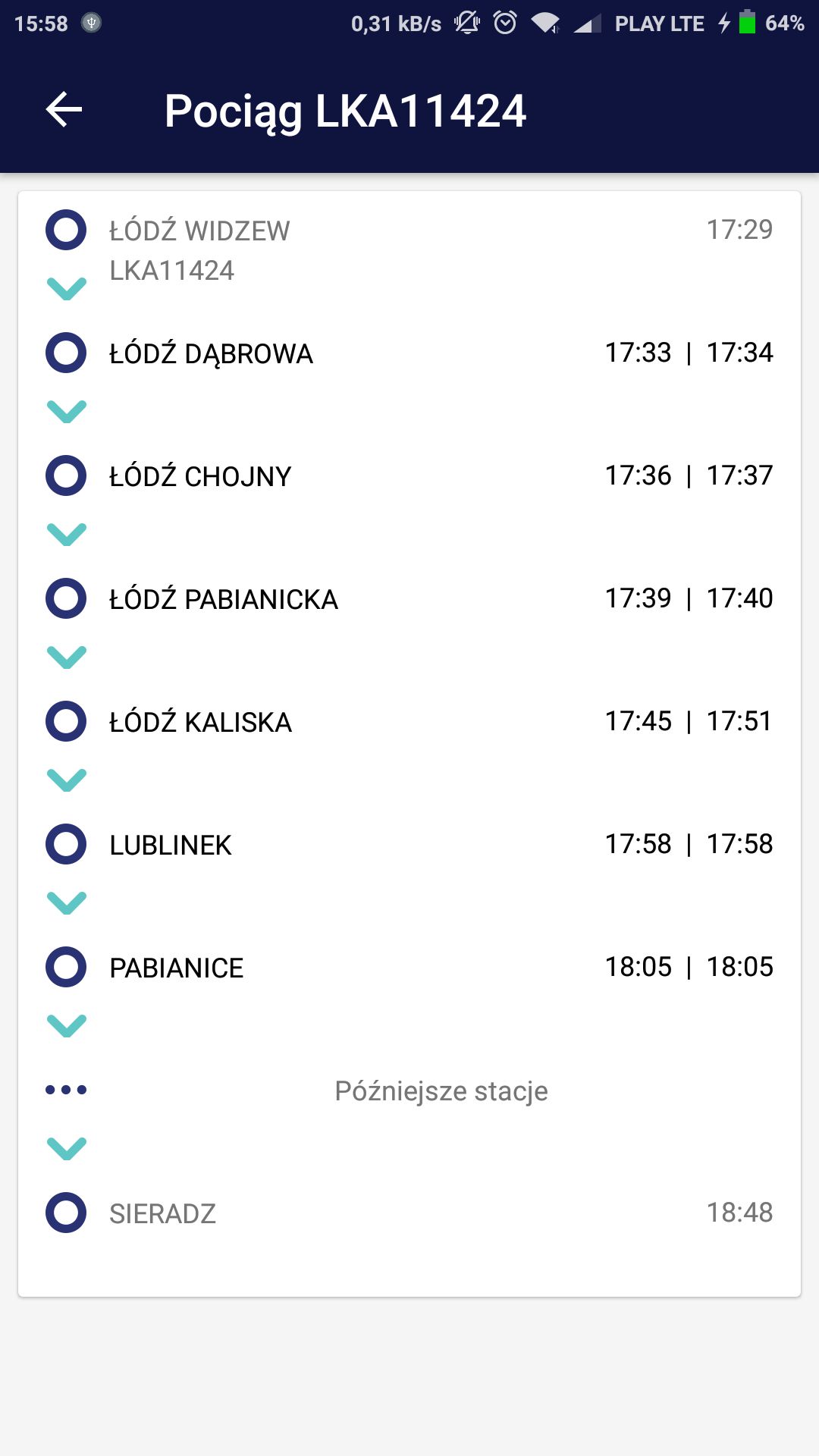Go back using the arrow icon
The image size is (819, 1456).
(64, 110)
